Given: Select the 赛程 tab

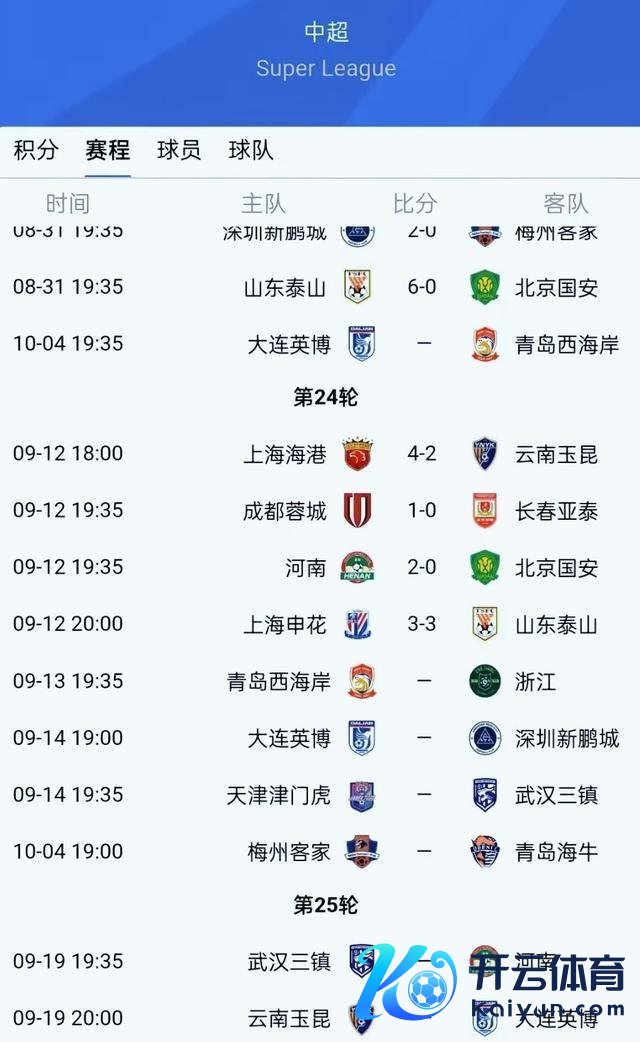Looking at the screenshot, I should pyautogui.click(x=107, y=151).
